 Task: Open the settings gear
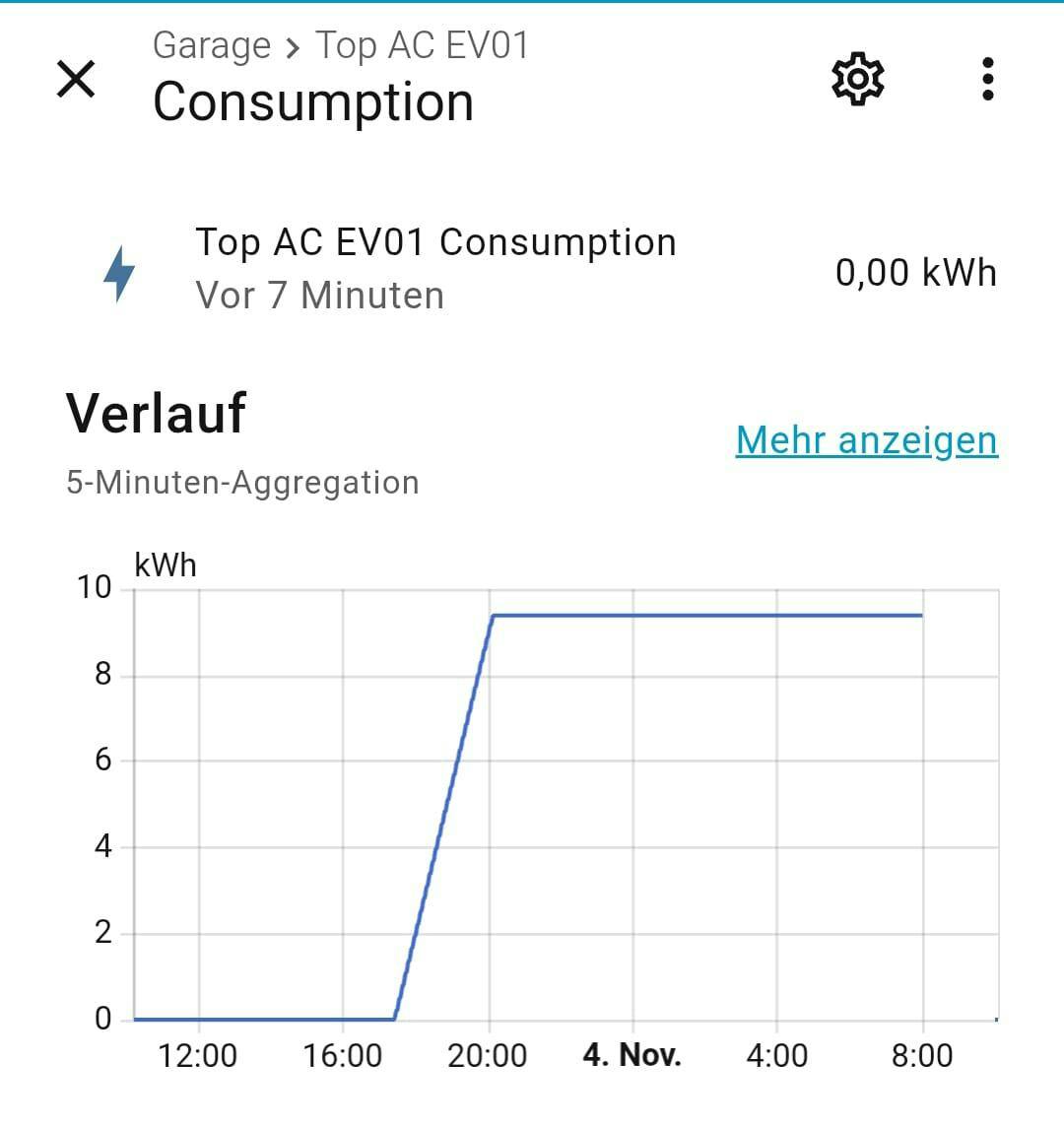tap(857, 79)
